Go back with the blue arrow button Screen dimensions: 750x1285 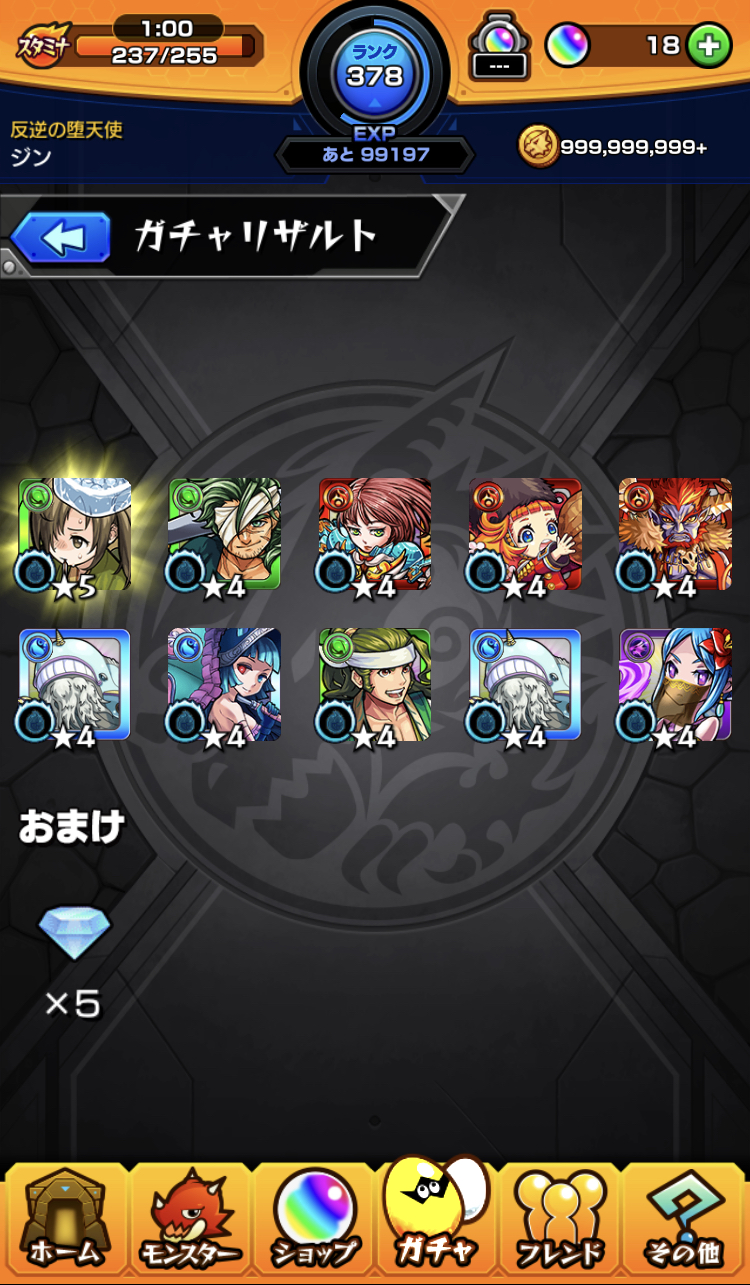60,237
